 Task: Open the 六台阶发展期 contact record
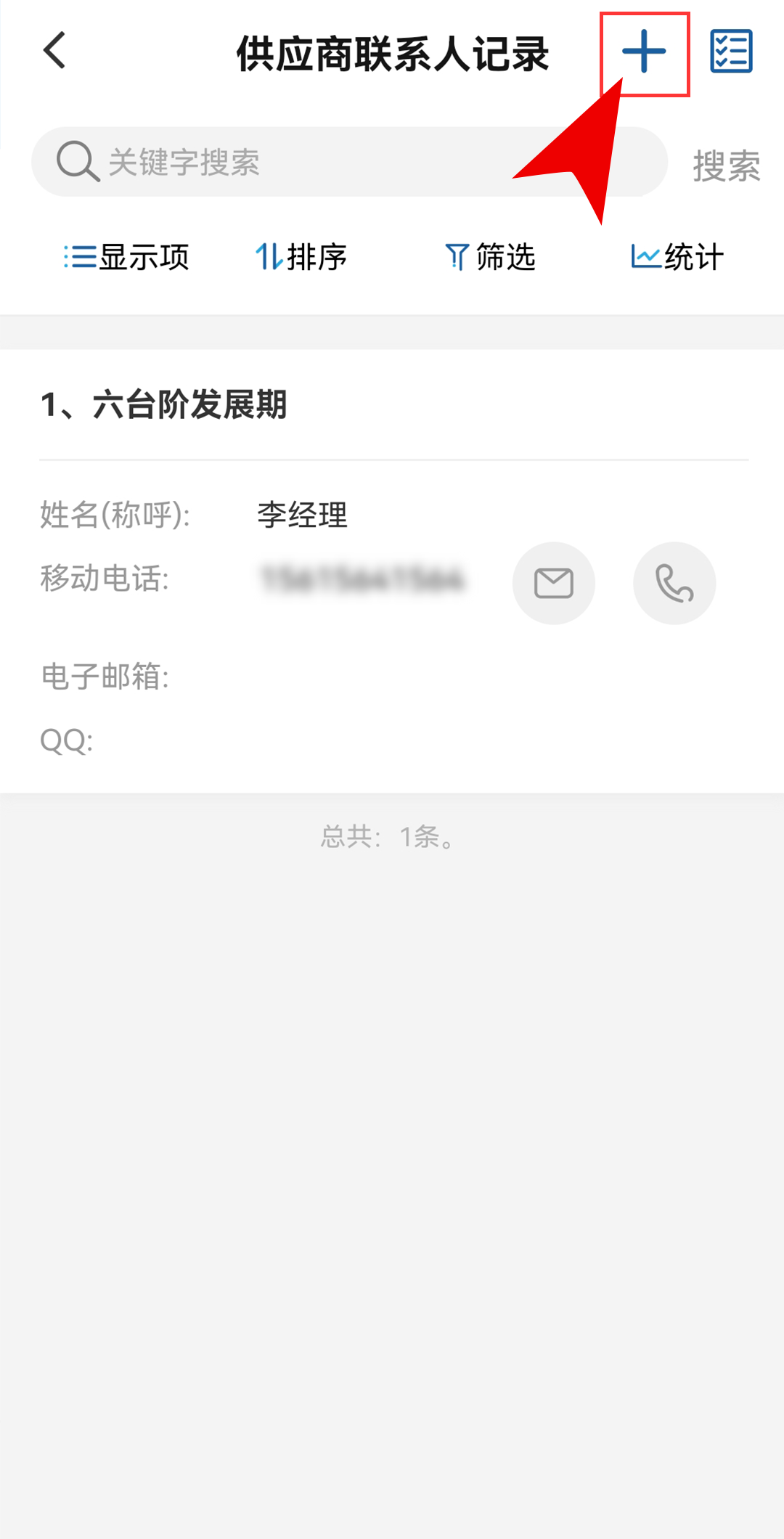[x=392, y=571]
